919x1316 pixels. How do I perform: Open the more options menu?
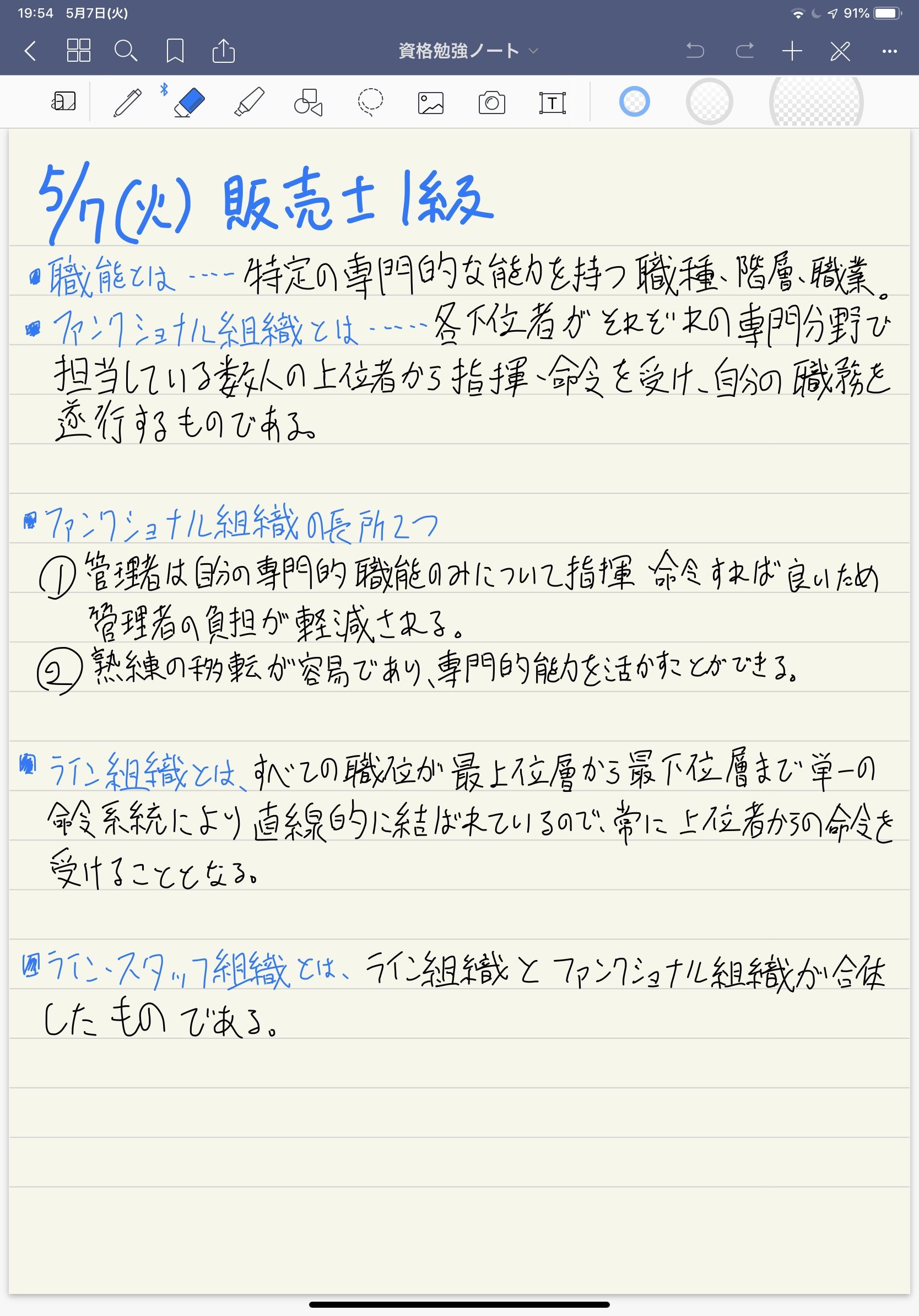click(889, 51)
